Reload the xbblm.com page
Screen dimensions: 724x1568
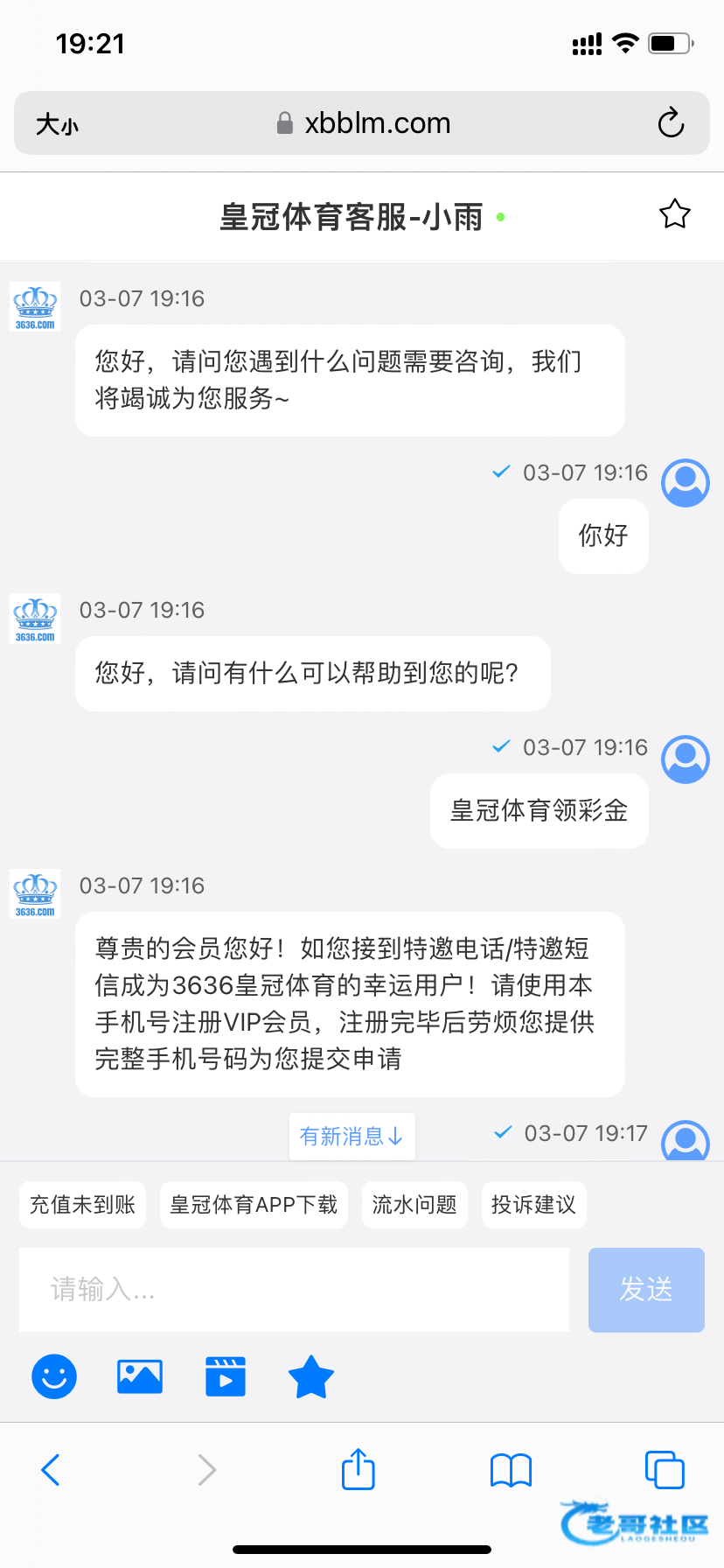[671, 123]
